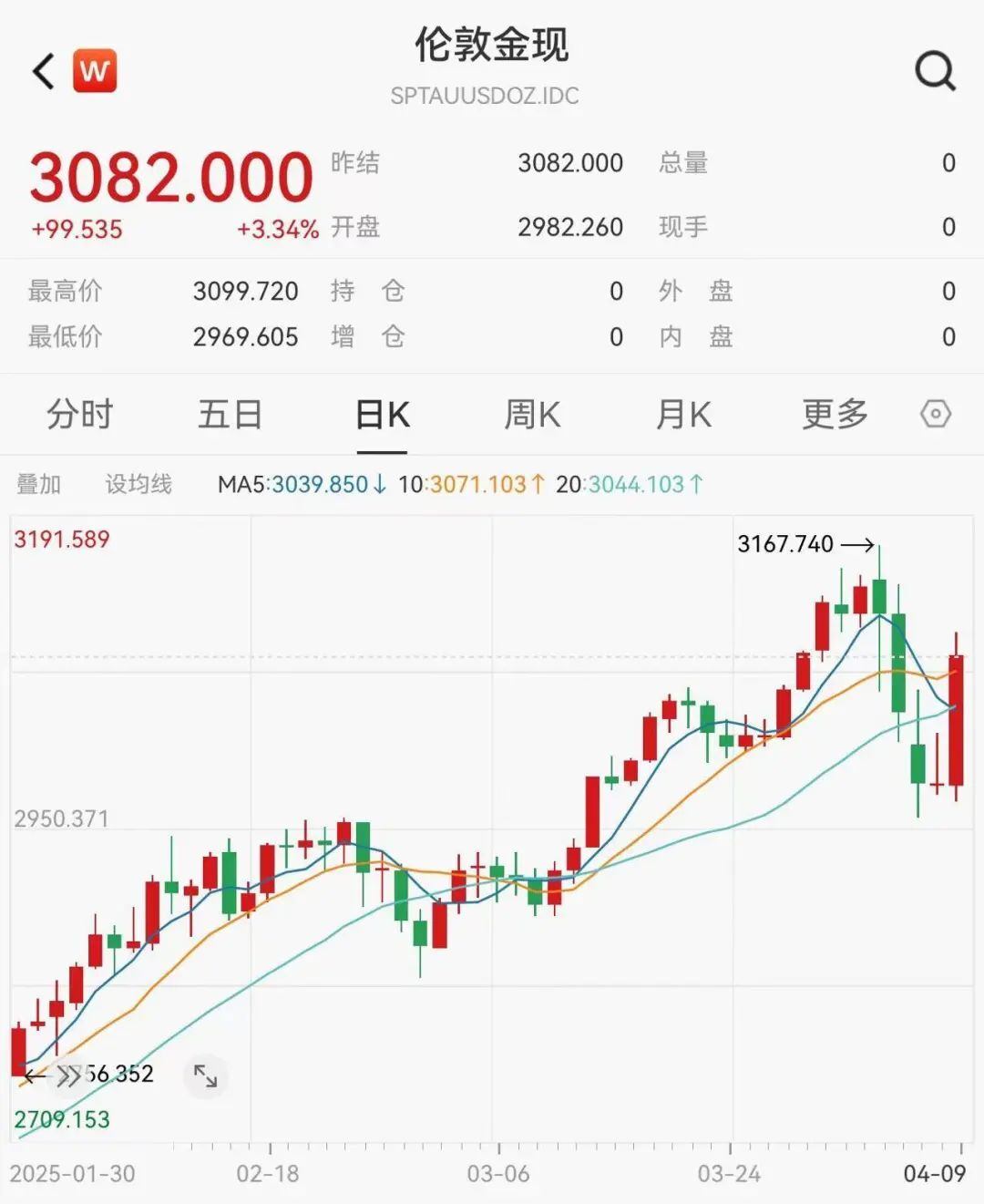This screenshot has width=984, height=1204.
Task: Switch to the 分时 chart tab
Action: [x=79, y=415]
